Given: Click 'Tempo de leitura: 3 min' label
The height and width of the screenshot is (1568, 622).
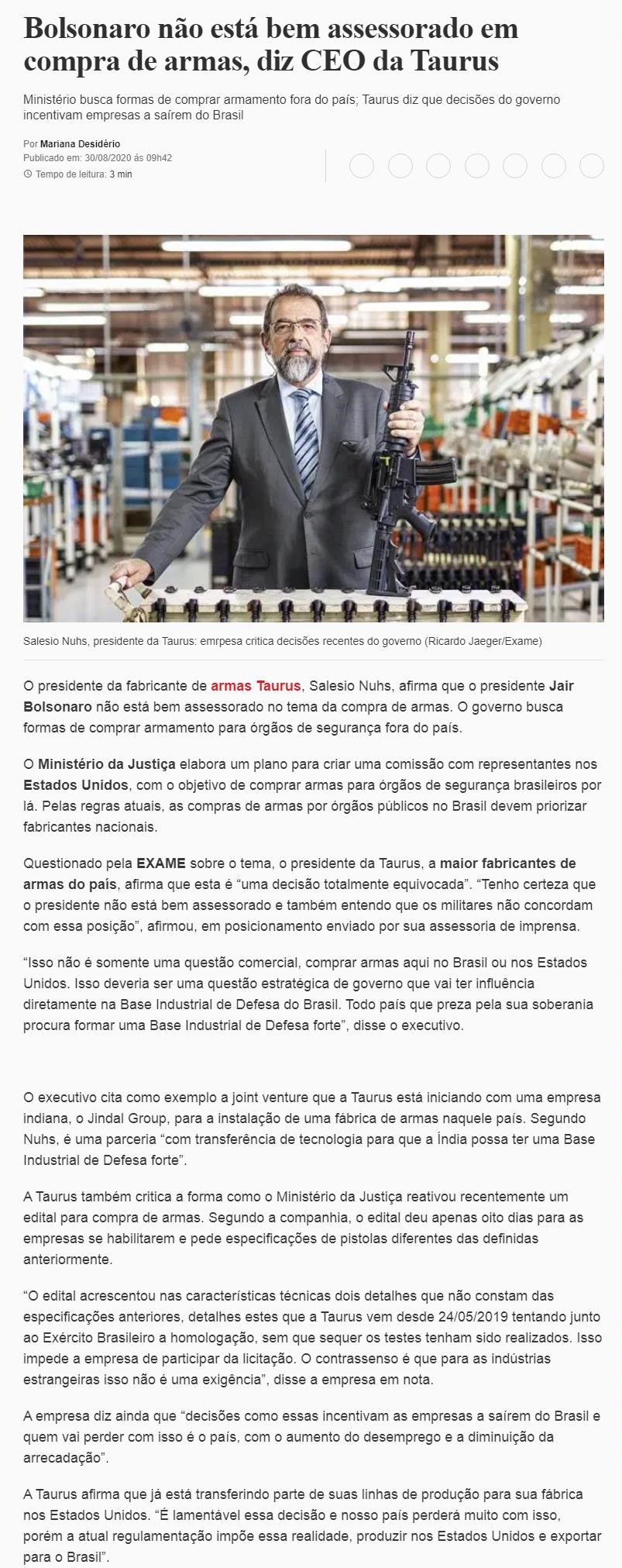Looking at the screenshot, I should tap(83, 174).
